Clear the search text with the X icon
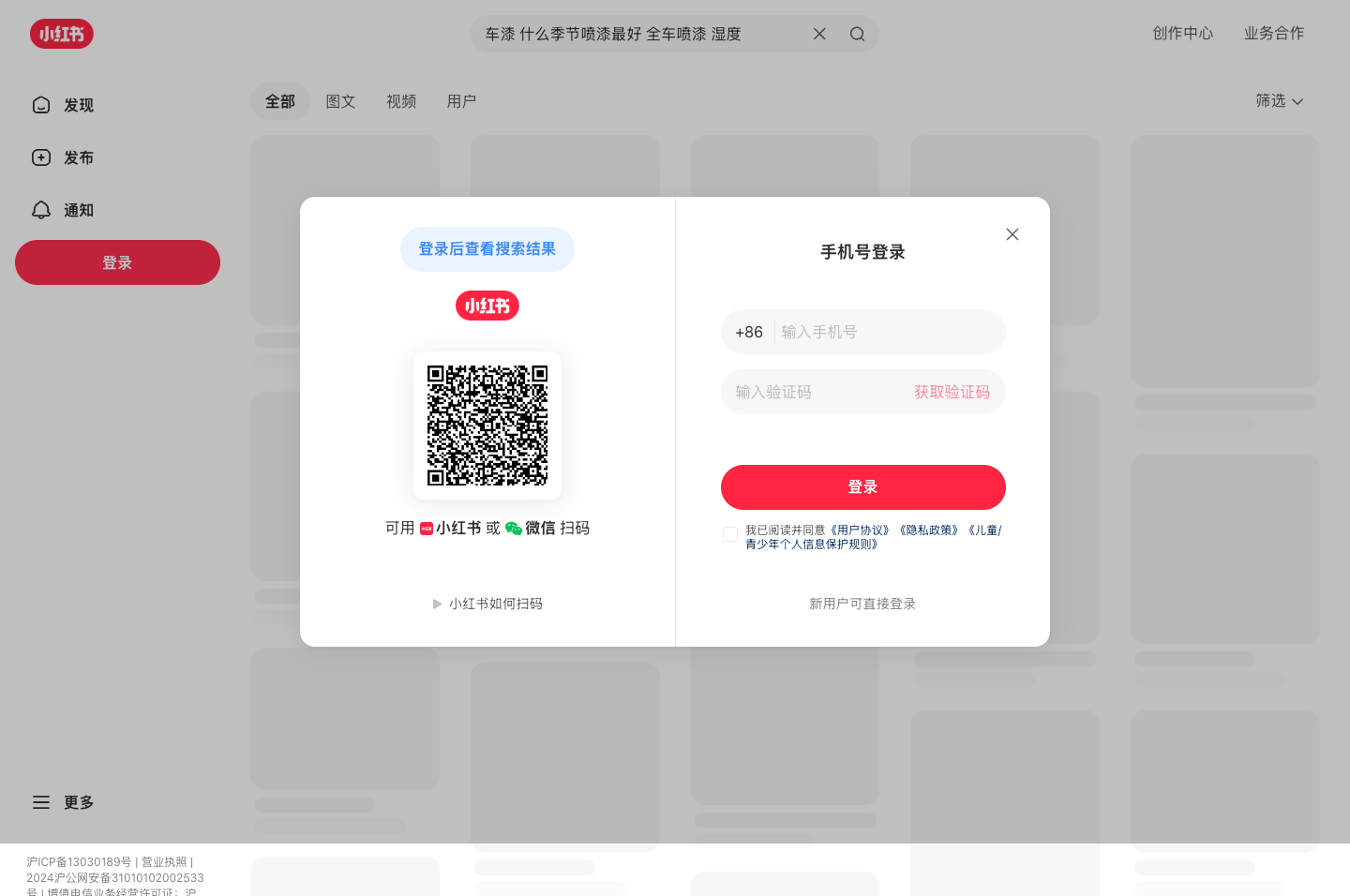1350x896 pixels. pyautogui.click(x=819, y=34)
